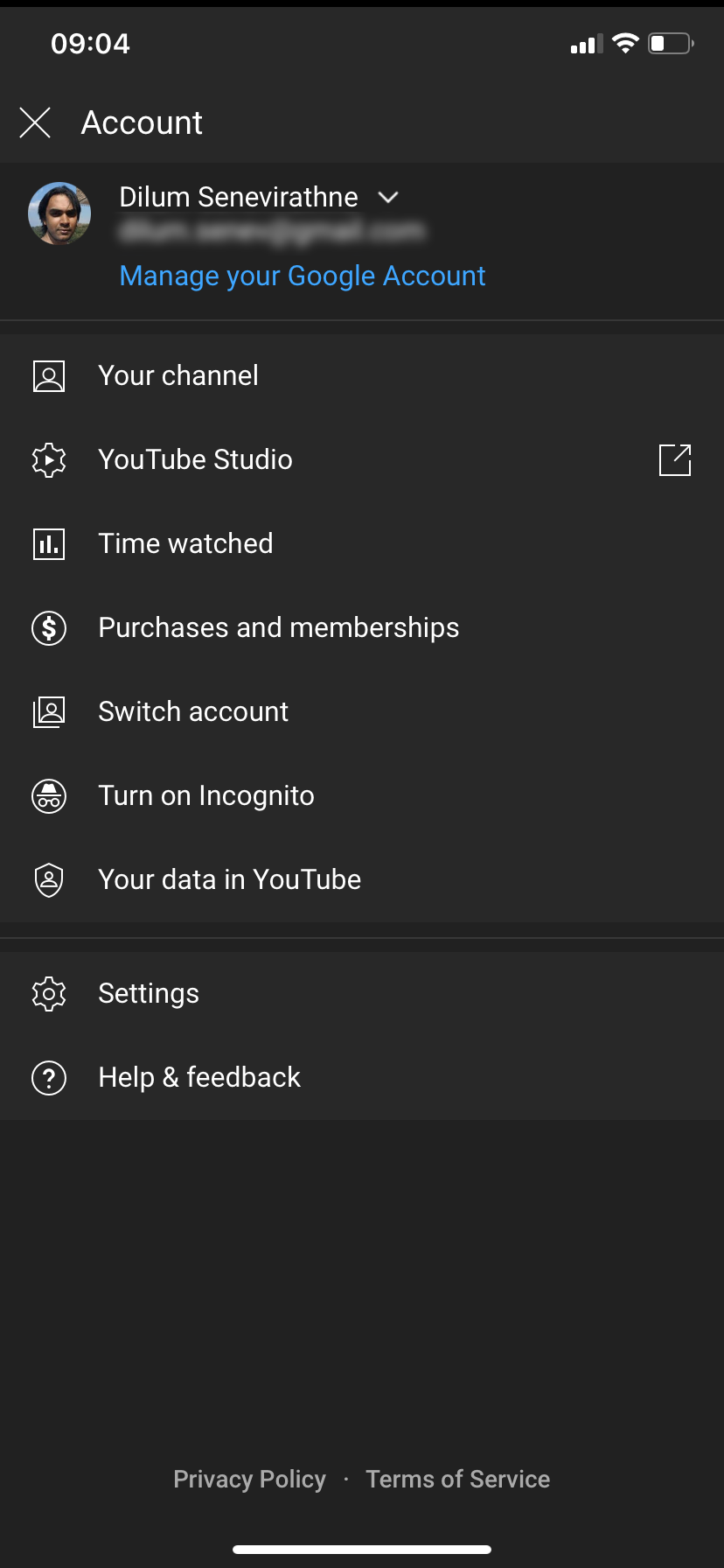Click the Switch account icon

pyautogui.click(x=49, y=711)
